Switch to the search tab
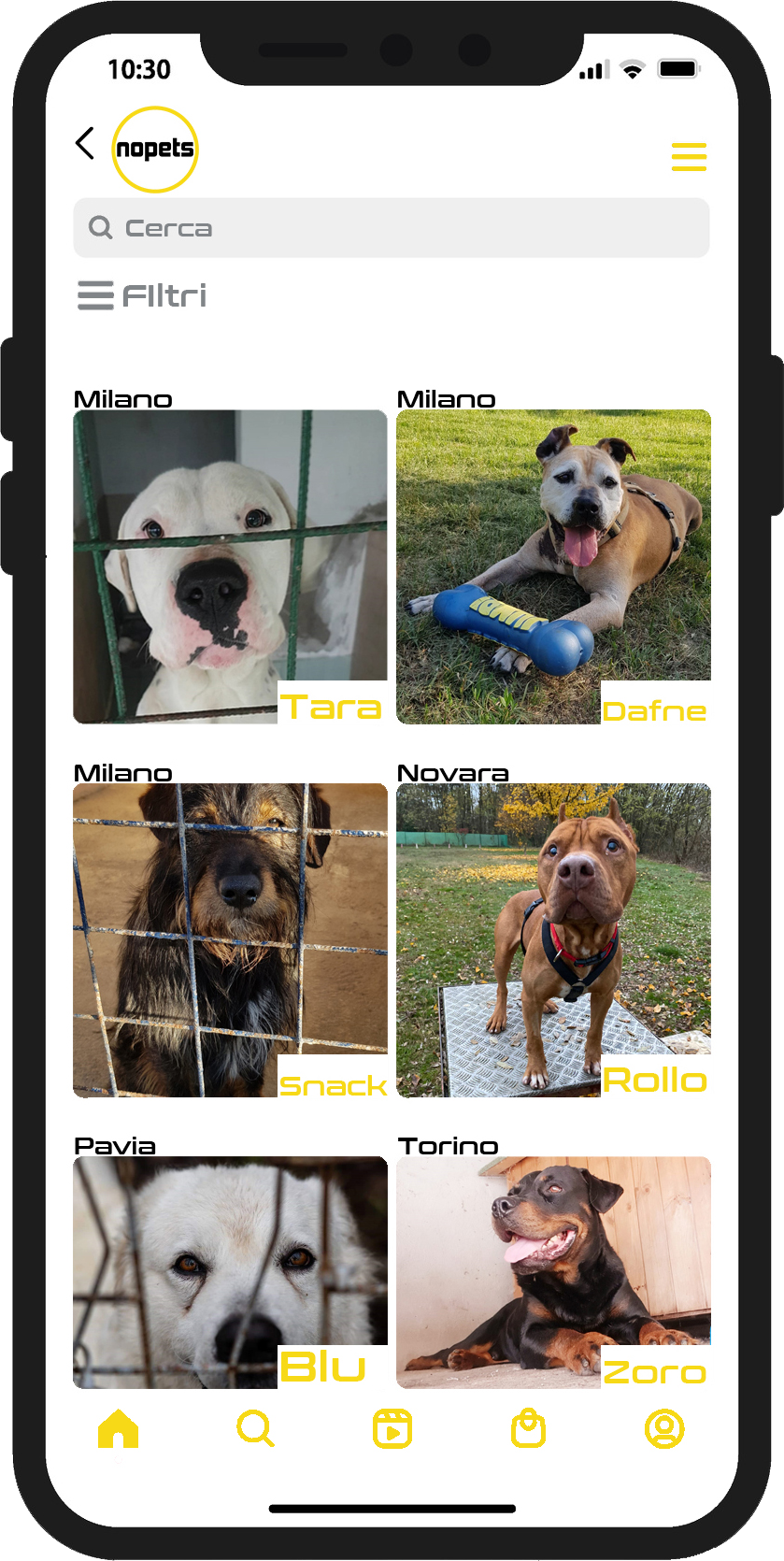The height and width of the screenshot is (1561, 784). (x=255, y=1429)
